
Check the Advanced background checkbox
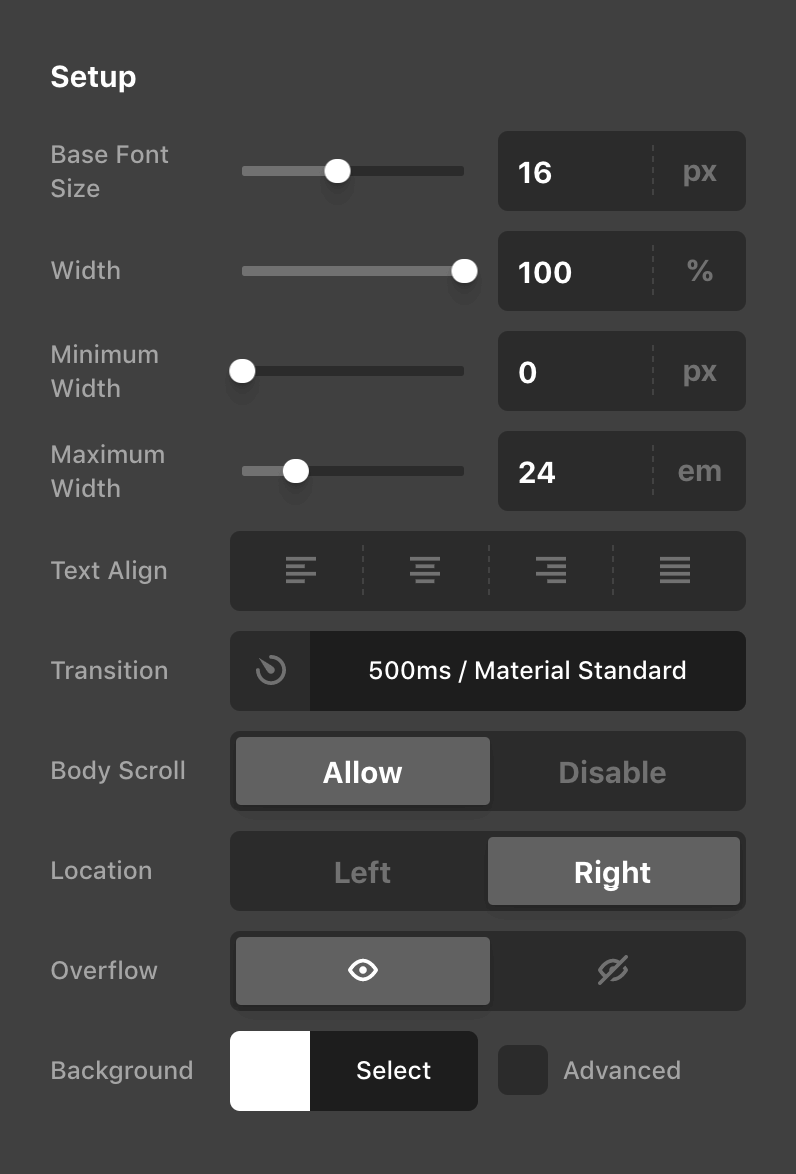523,1071
